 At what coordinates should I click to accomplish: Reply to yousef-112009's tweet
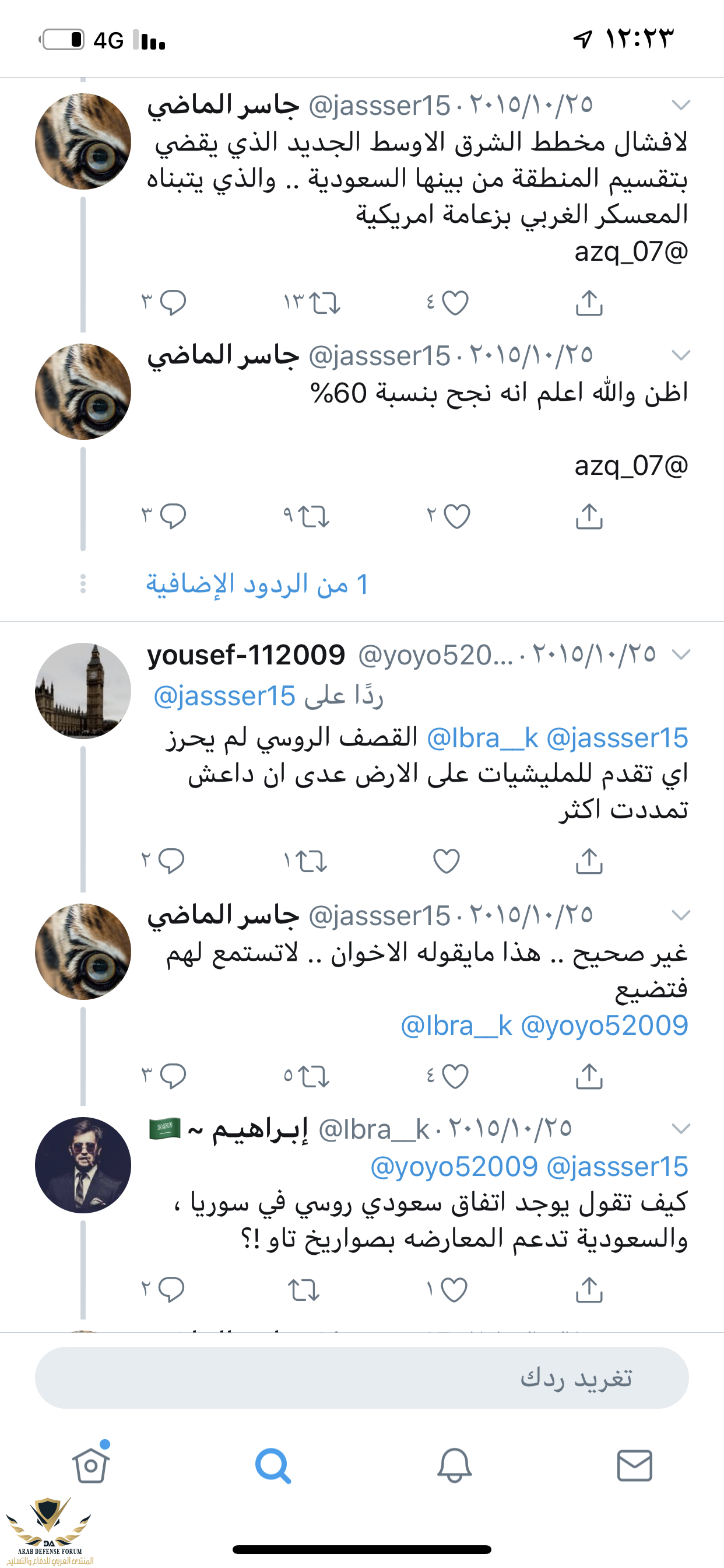tap(171, 860)
